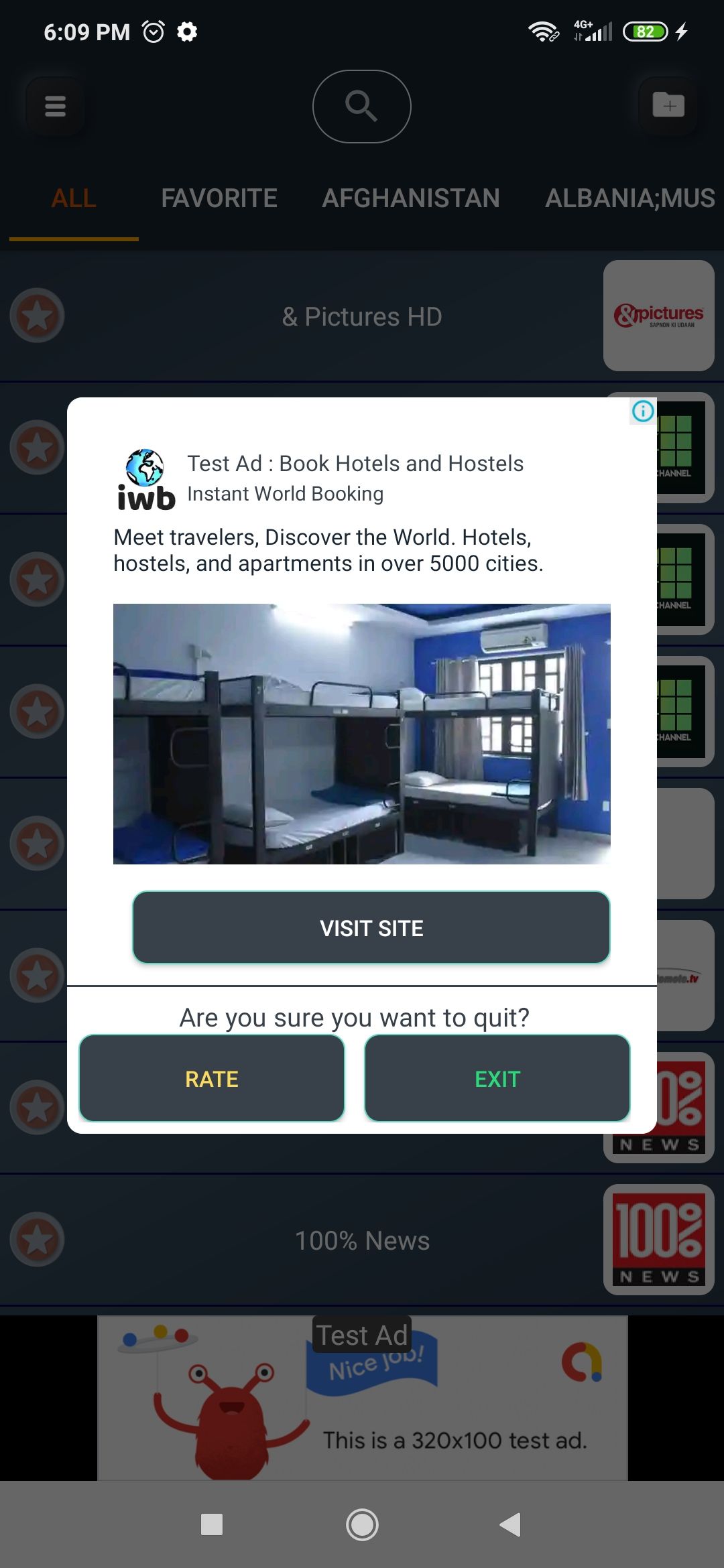This screenshot has height=1568, width=724.
Task: Switch to the FAVORITE tab
Action: click(x=219, y=198)
